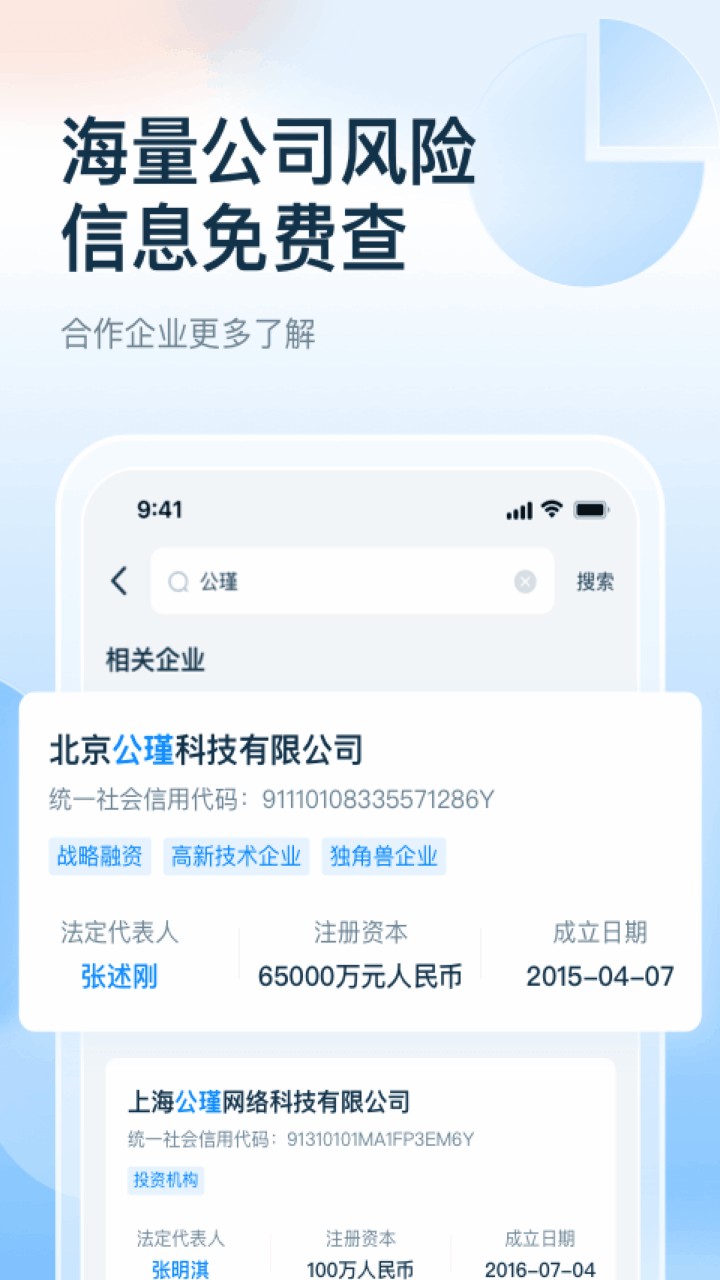The width and height of the screenshot is (720, 1280).
Task: Open legal representative 张述刚
Action: (x=117, y=975)
